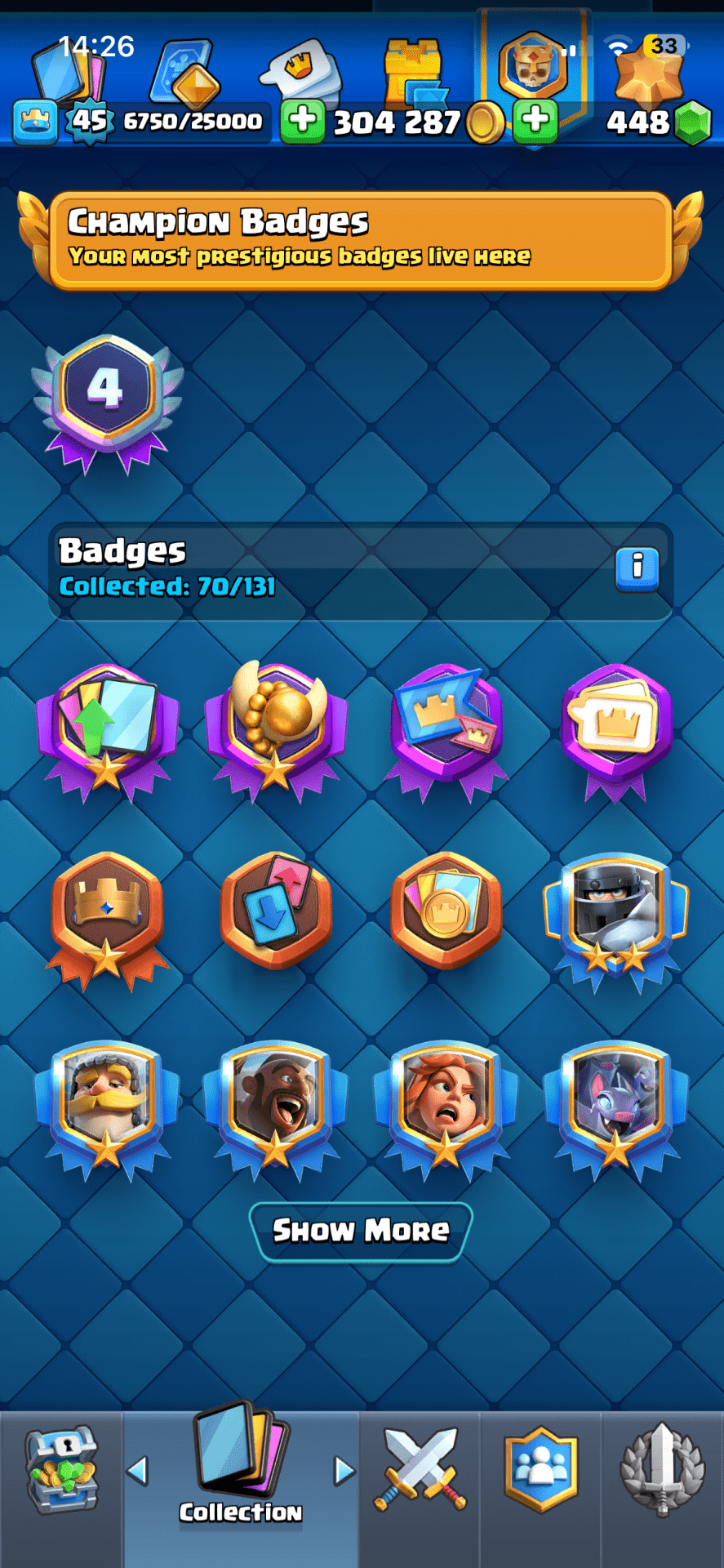This screenshot has width=724, height=1568.
Task: Add more gems with the plus button
Action: [x=535, y=119]
